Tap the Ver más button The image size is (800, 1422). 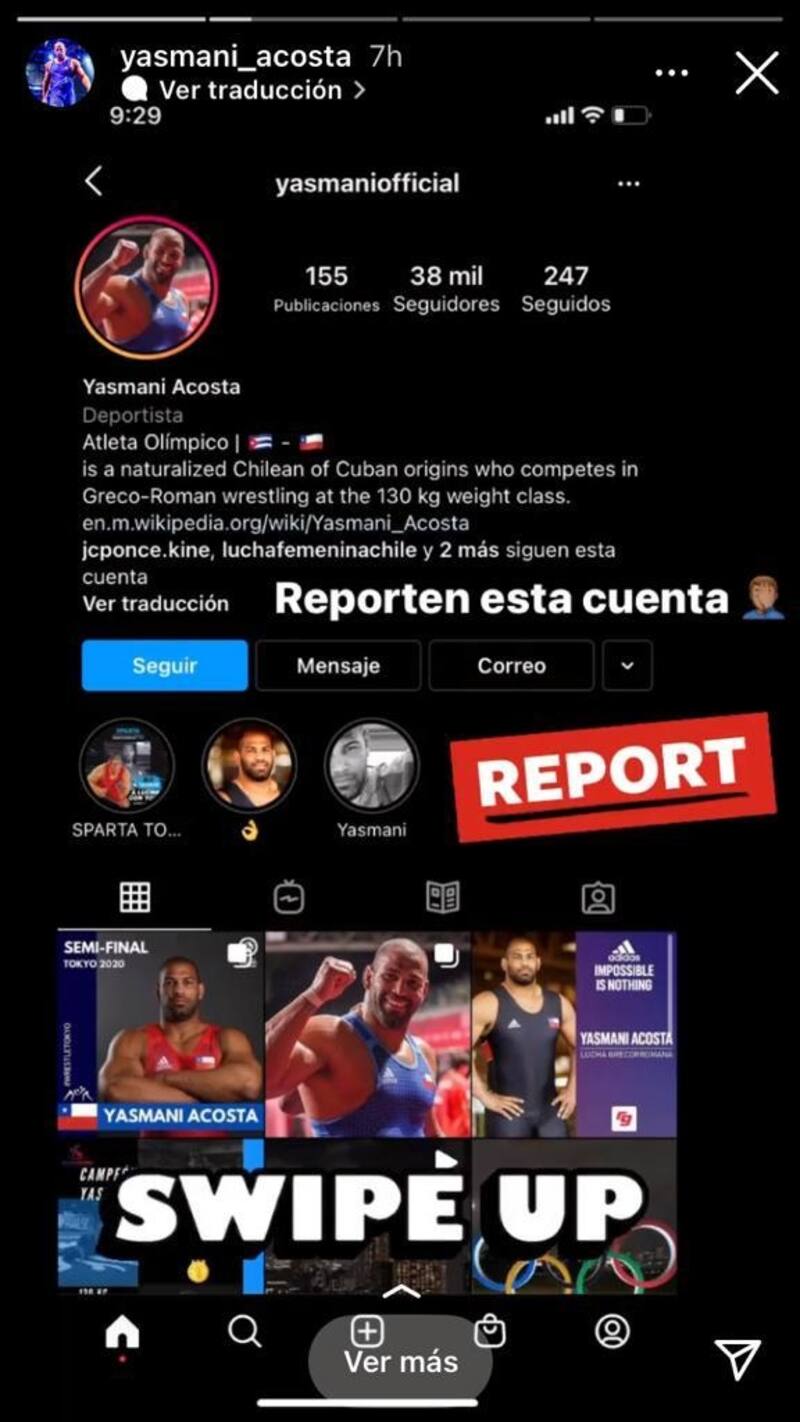(400, 1361)
